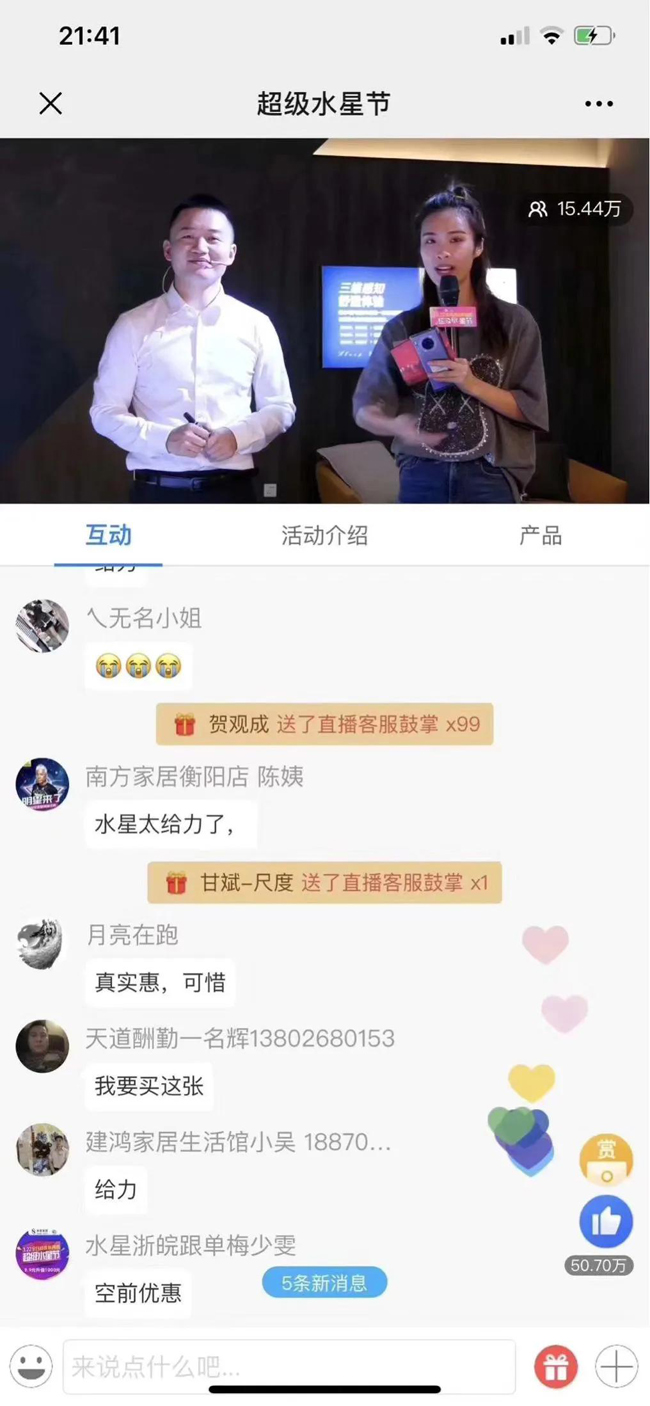This screenshot has width=650, height=1406.
Task: Close the 超级水星节 live page
Action: [50, 103]
